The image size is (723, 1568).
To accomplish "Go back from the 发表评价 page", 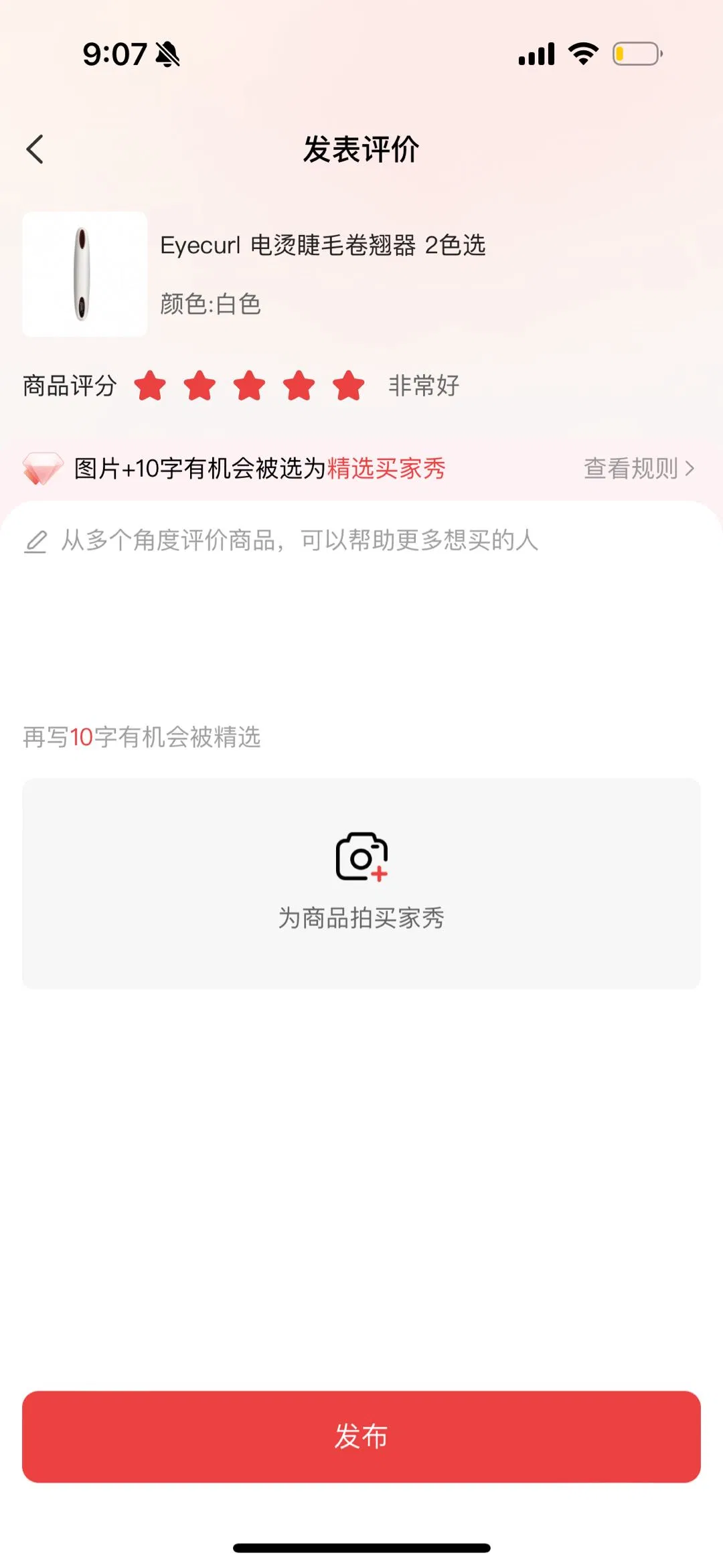I will click(x=35, y=149).
